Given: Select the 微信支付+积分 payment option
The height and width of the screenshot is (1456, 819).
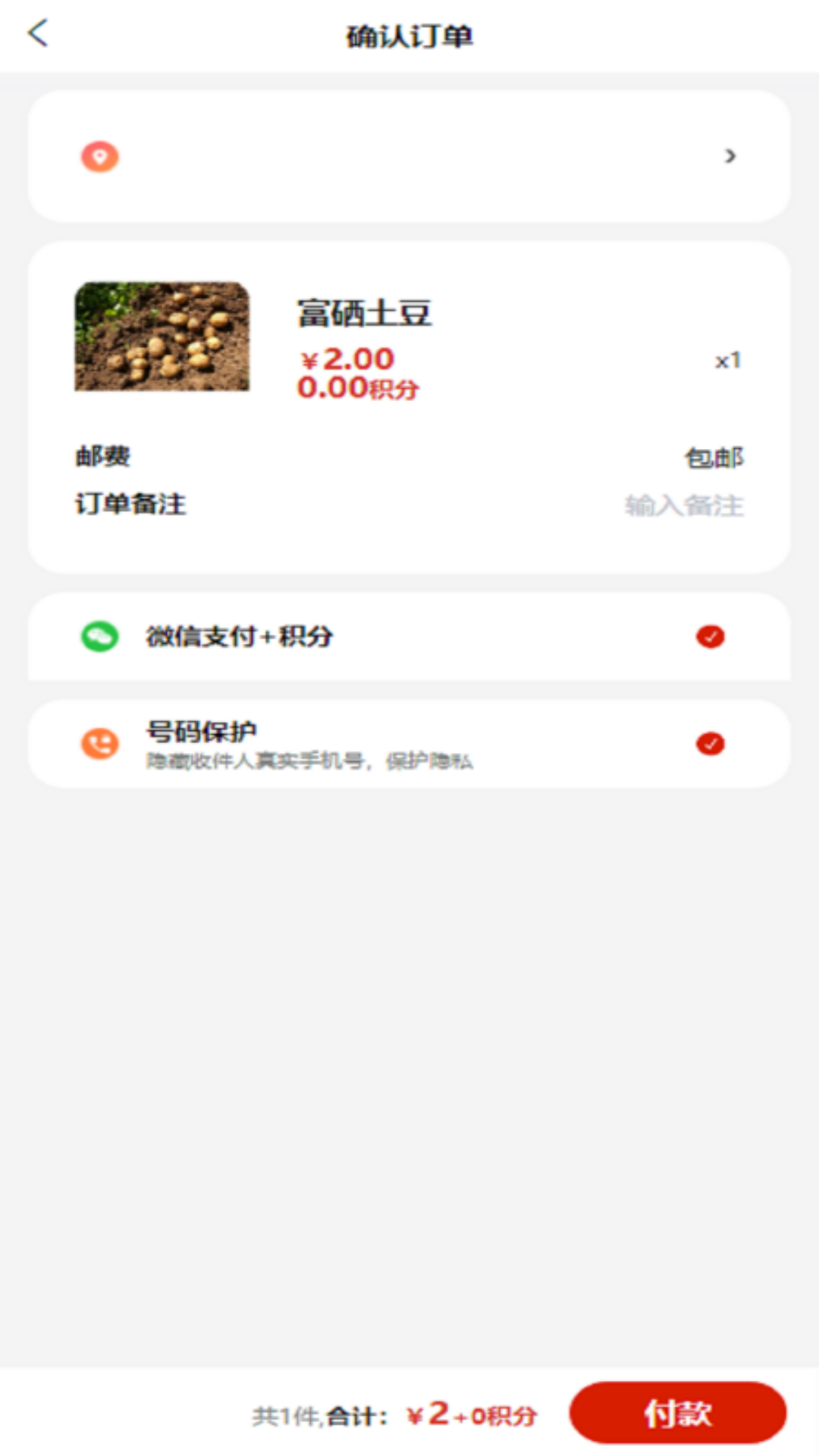Looking at the screenshot, I should tap(710, 636).
